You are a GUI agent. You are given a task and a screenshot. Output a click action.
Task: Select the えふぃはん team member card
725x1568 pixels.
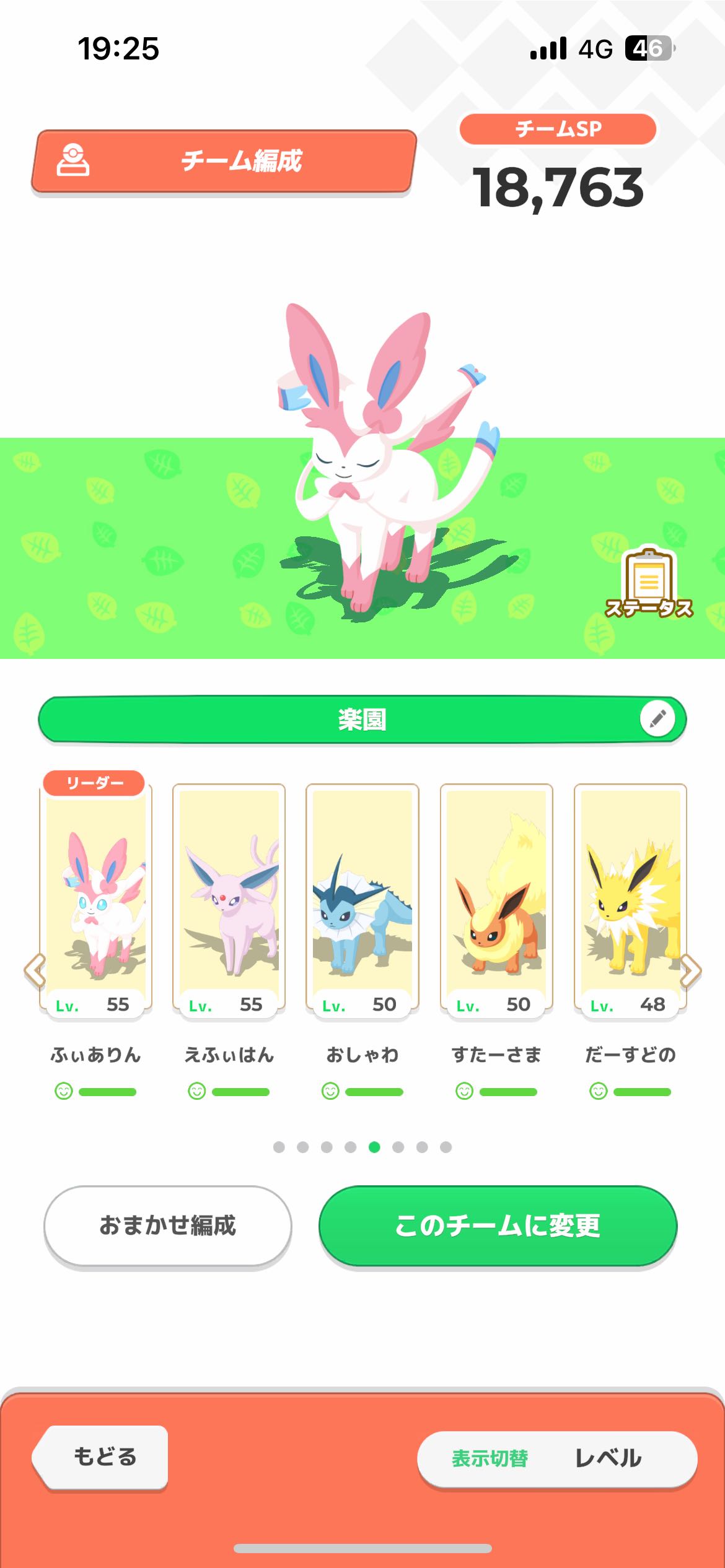coord(229,898)
